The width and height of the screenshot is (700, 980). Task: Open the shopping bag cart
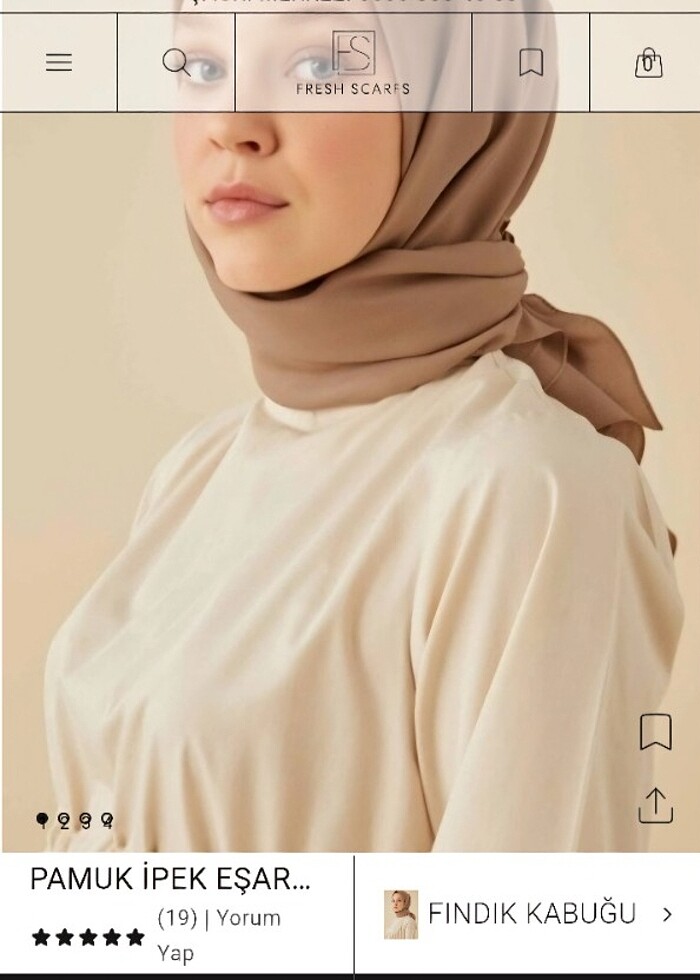[648, 62]
